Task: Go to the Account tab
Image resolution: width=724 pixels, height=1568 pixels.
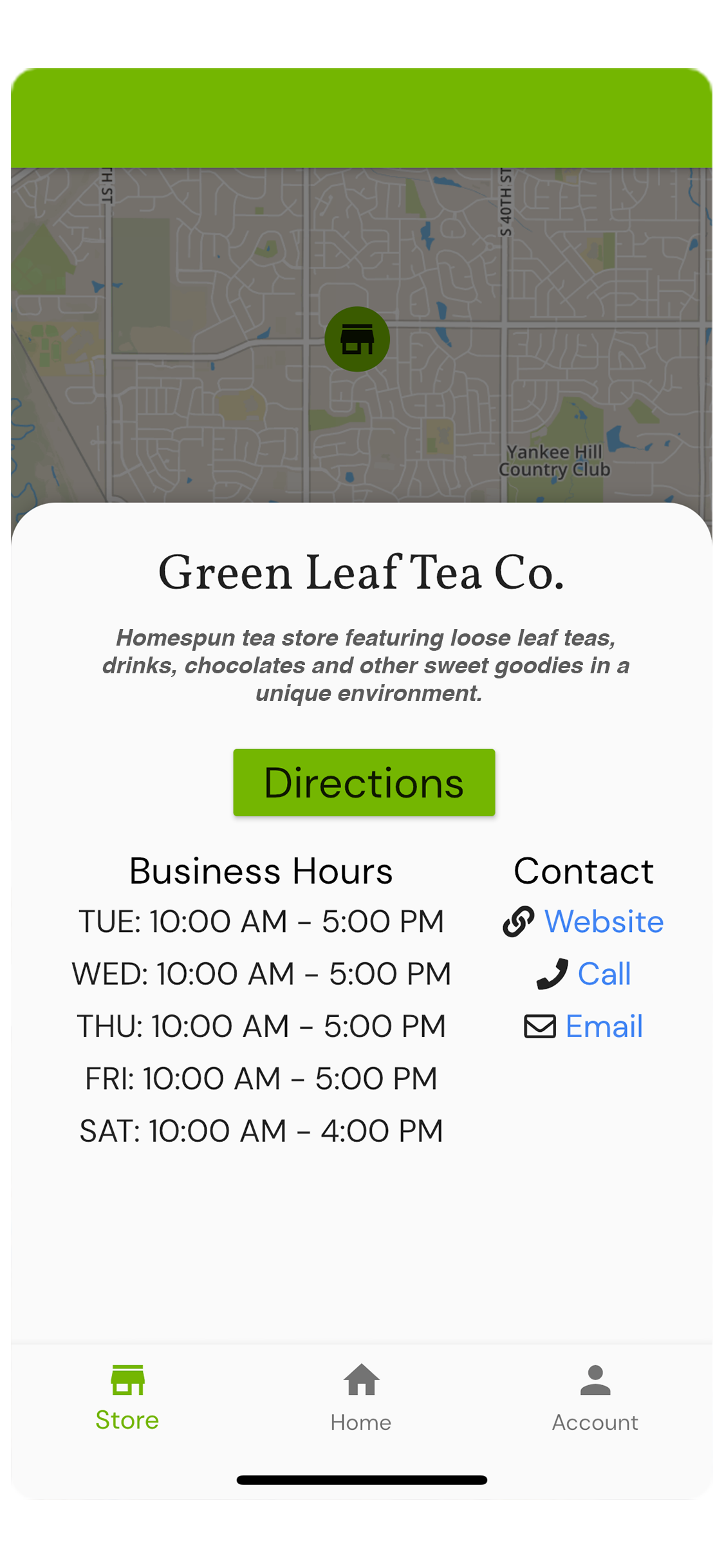Action: [x=595, y=1398]
